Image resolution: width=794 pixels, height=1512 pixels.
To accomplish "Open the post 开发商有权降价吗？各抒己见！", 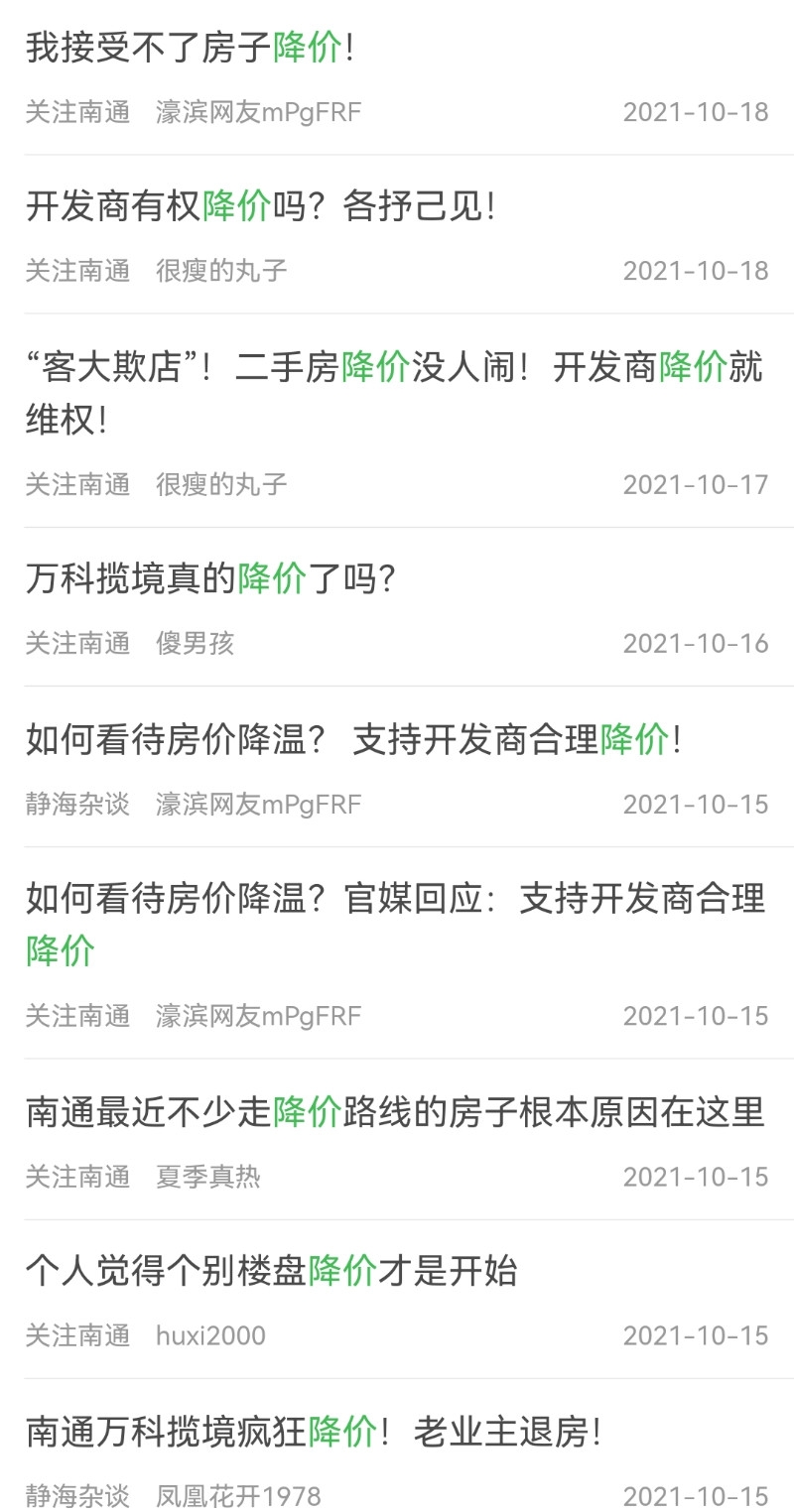I will point(260,206).
